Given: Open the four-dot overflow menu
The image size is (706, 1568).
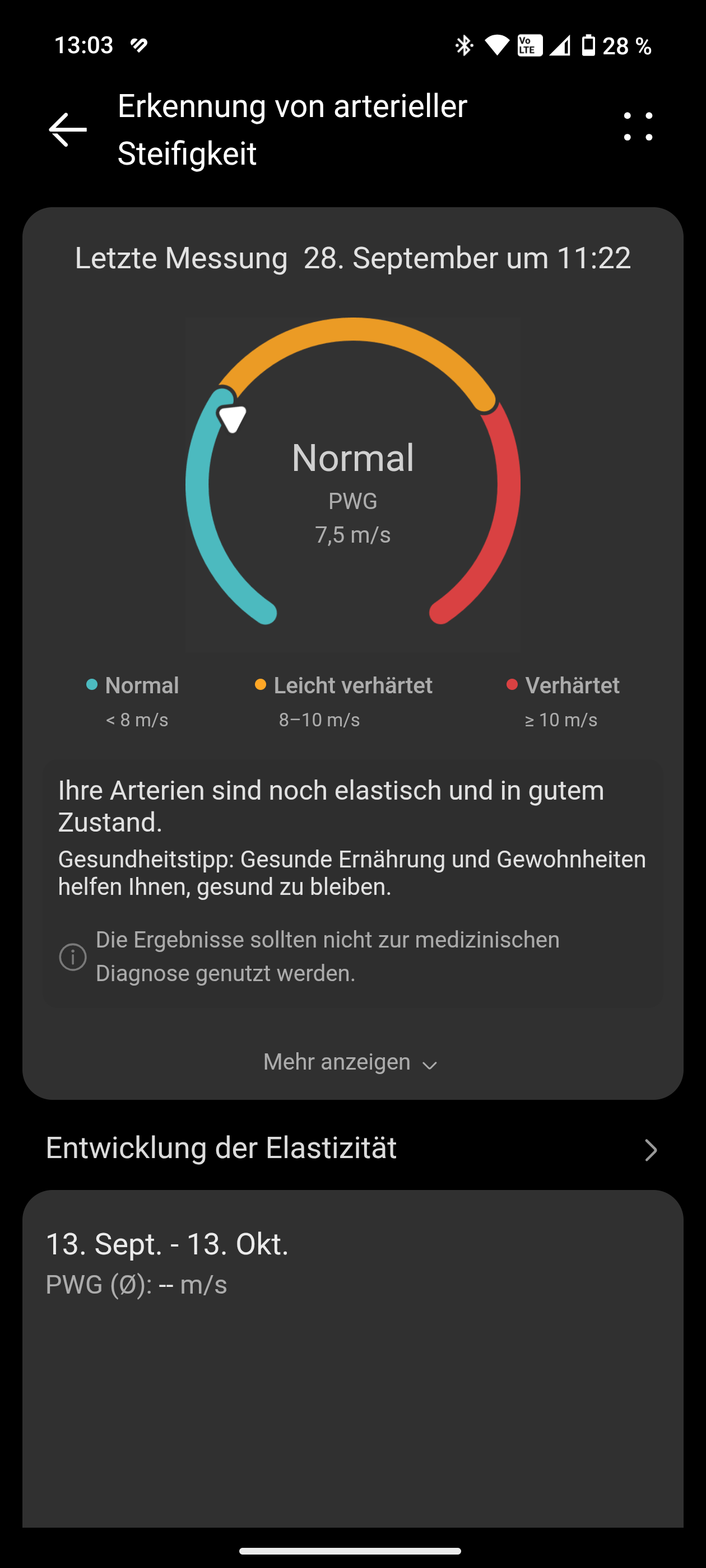Looking at the screenshot, I should click(638, 127).
